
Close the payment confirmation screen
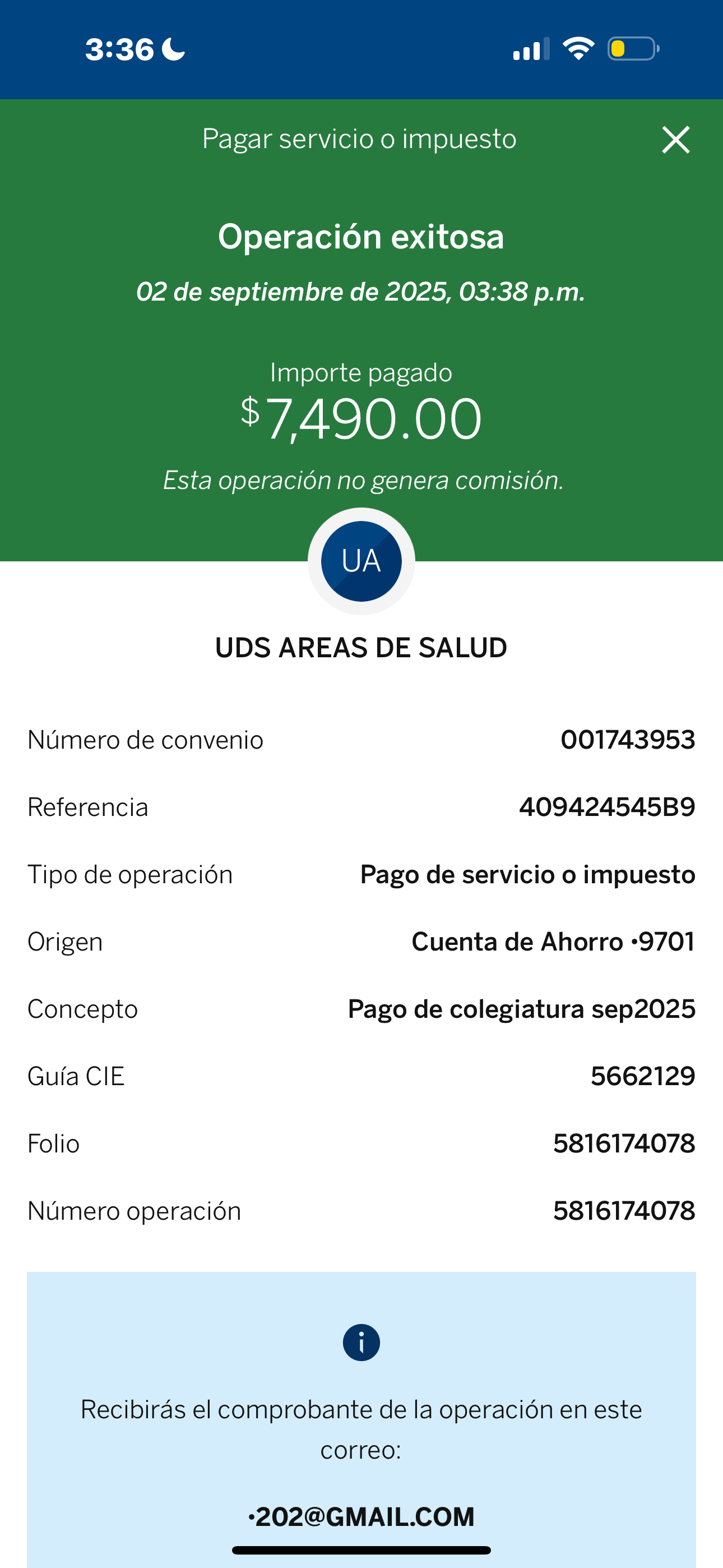click(675, 140)
